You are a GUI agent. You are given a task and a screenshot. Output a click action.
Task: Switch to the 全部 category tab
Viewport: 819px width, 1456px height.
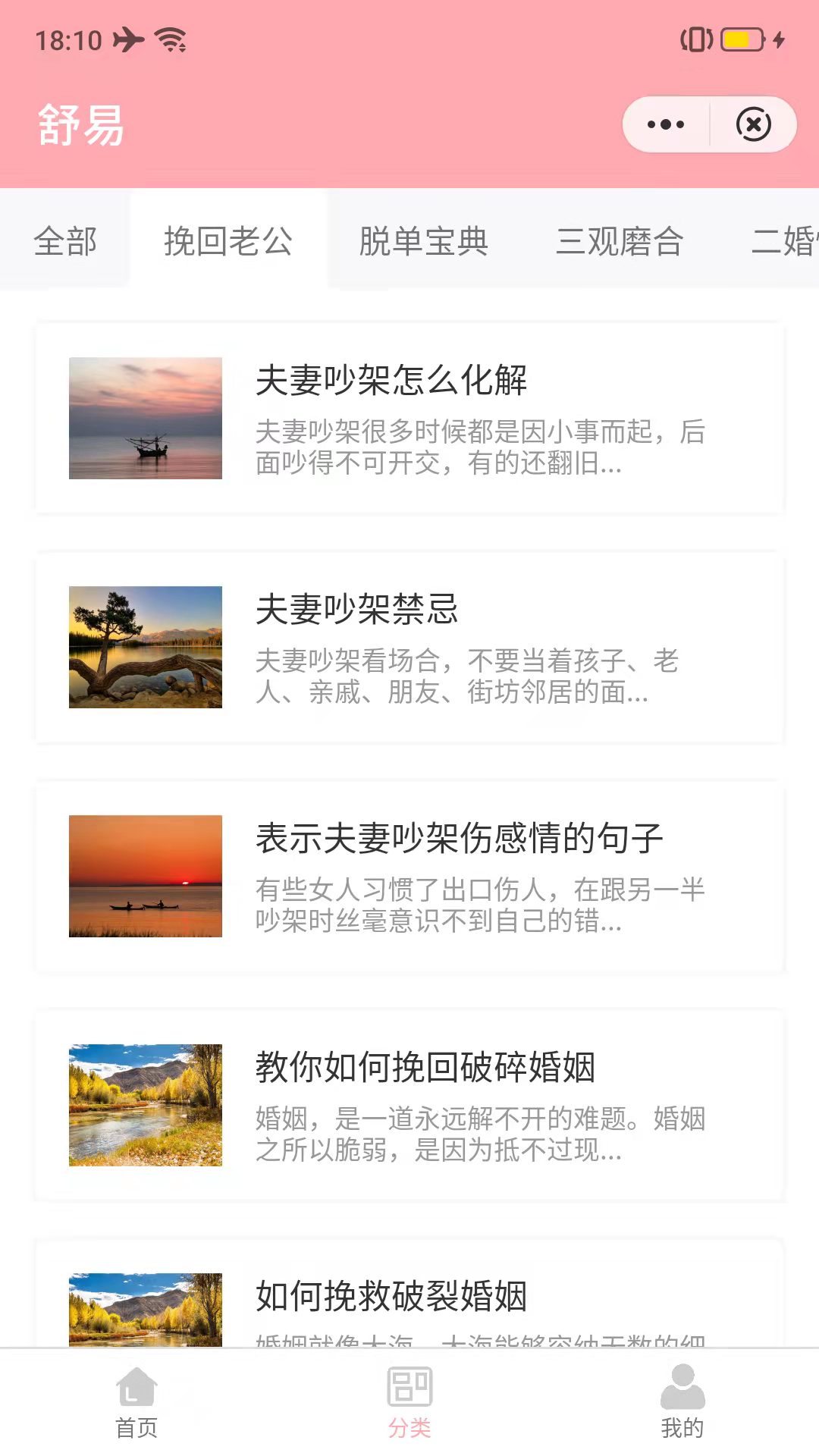pyautogui.click(x=65, y=241)
